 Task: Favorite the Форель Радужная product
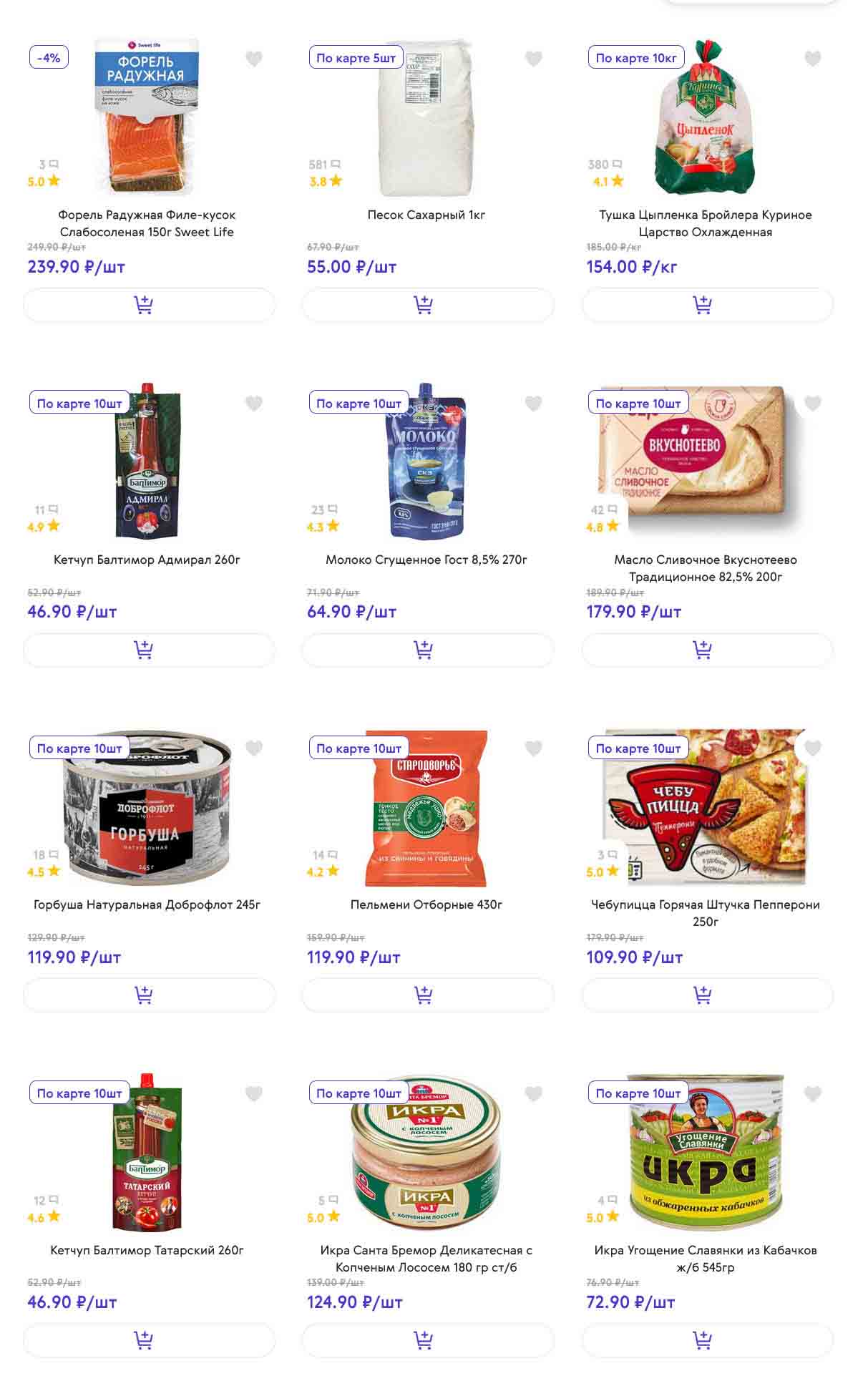254,59
